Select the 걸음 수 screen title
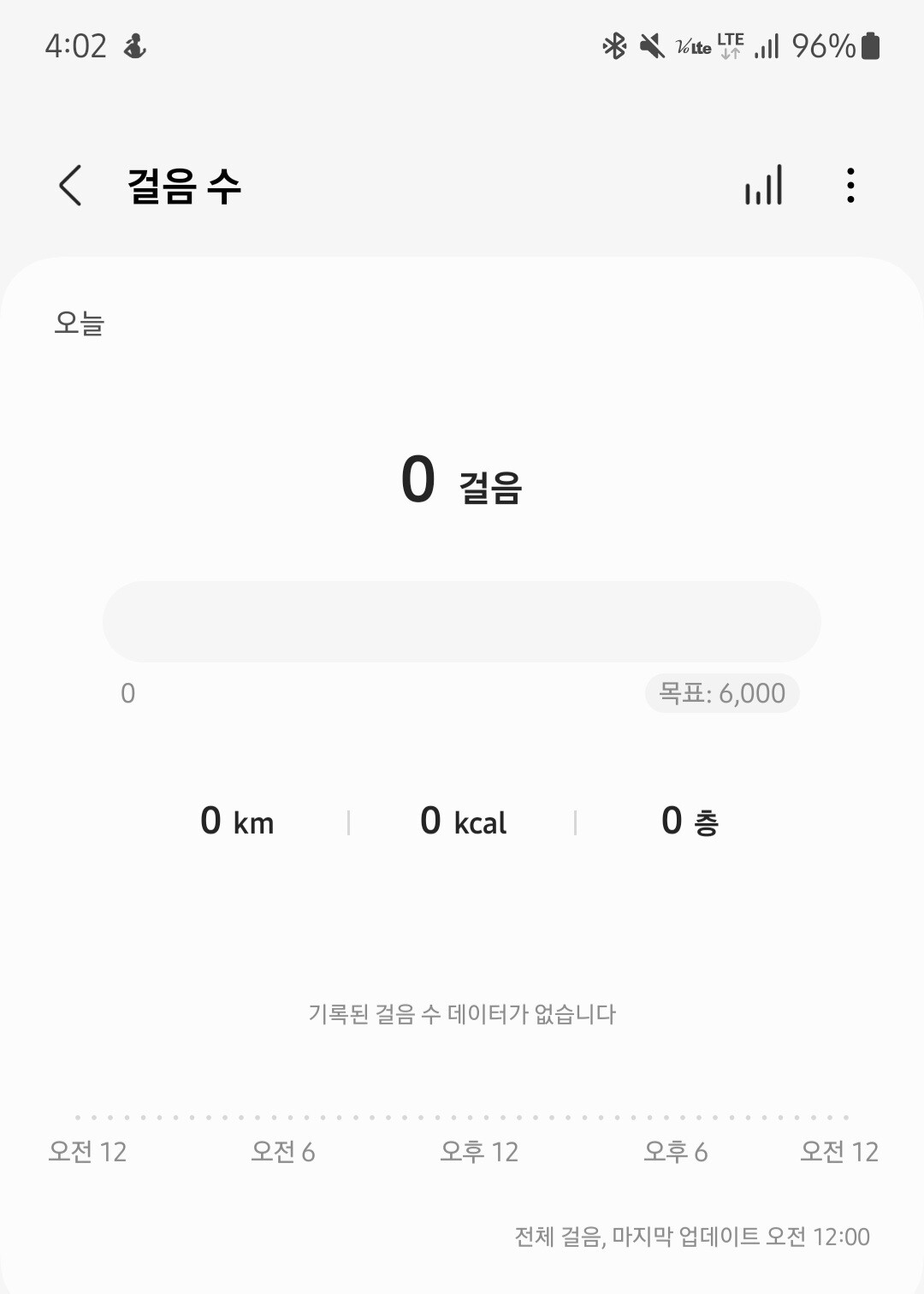This screenshot has width=924, height=1294. [182, 185]
